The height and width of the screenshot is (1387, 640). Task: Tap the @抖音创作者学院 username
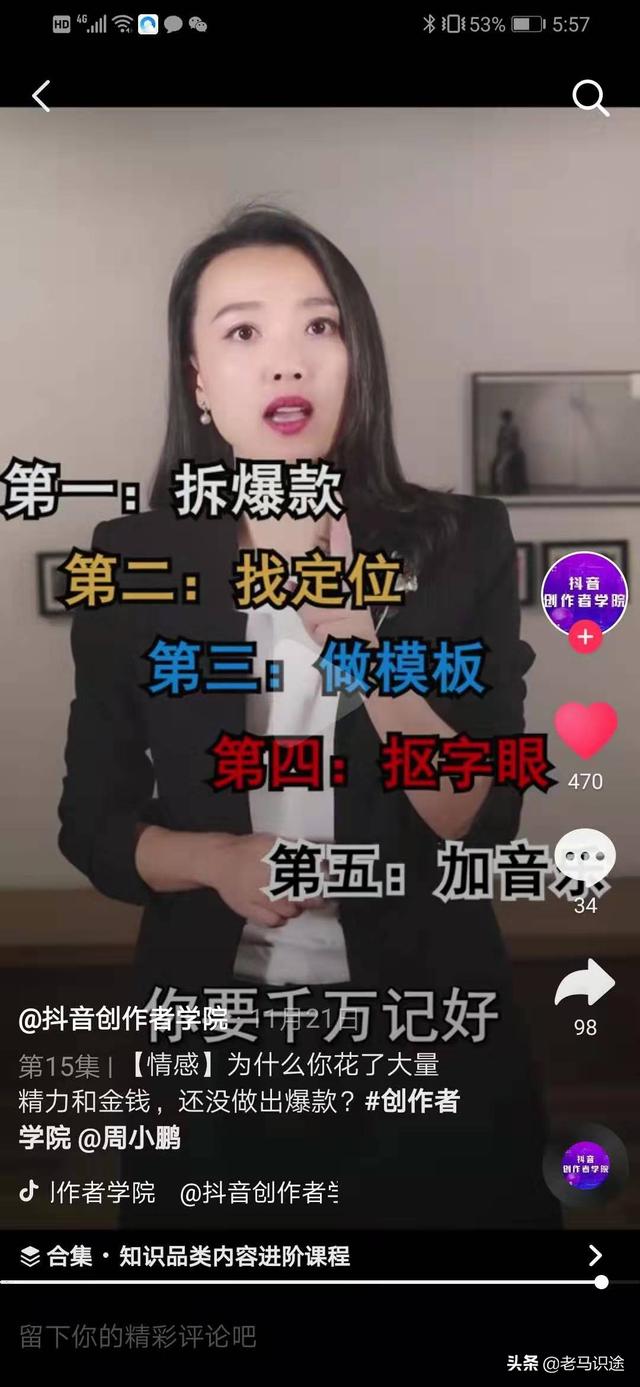coord(122,1020)
